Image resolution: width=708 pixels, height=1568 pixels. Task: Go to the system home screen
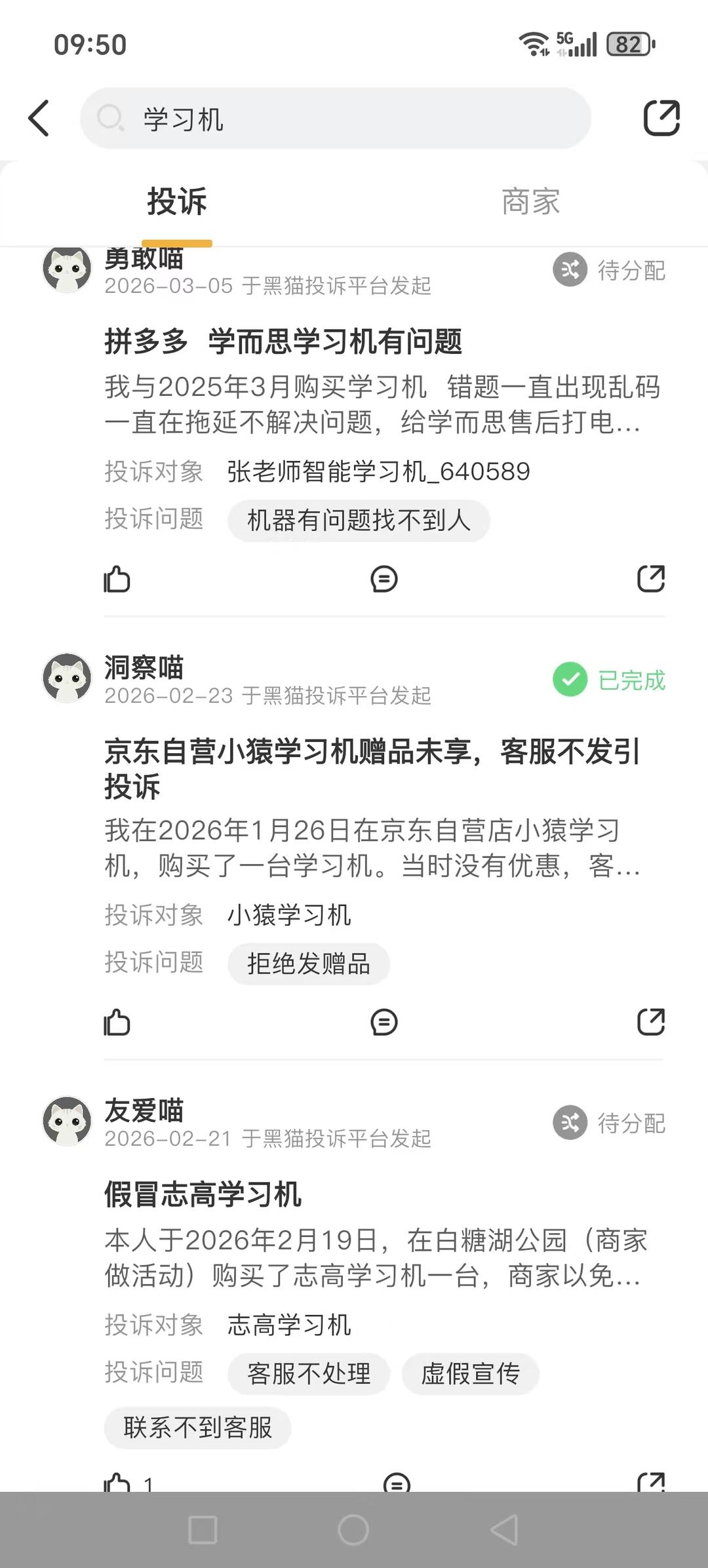click(353, 1531)
